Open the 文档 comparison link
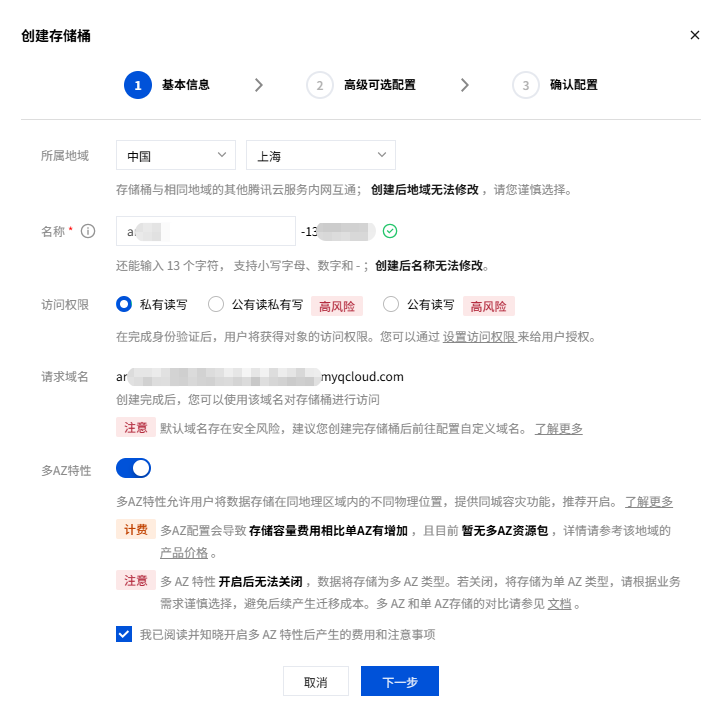Image resolution: width=712 pixels, height=710 pixels. coord(559,604)
